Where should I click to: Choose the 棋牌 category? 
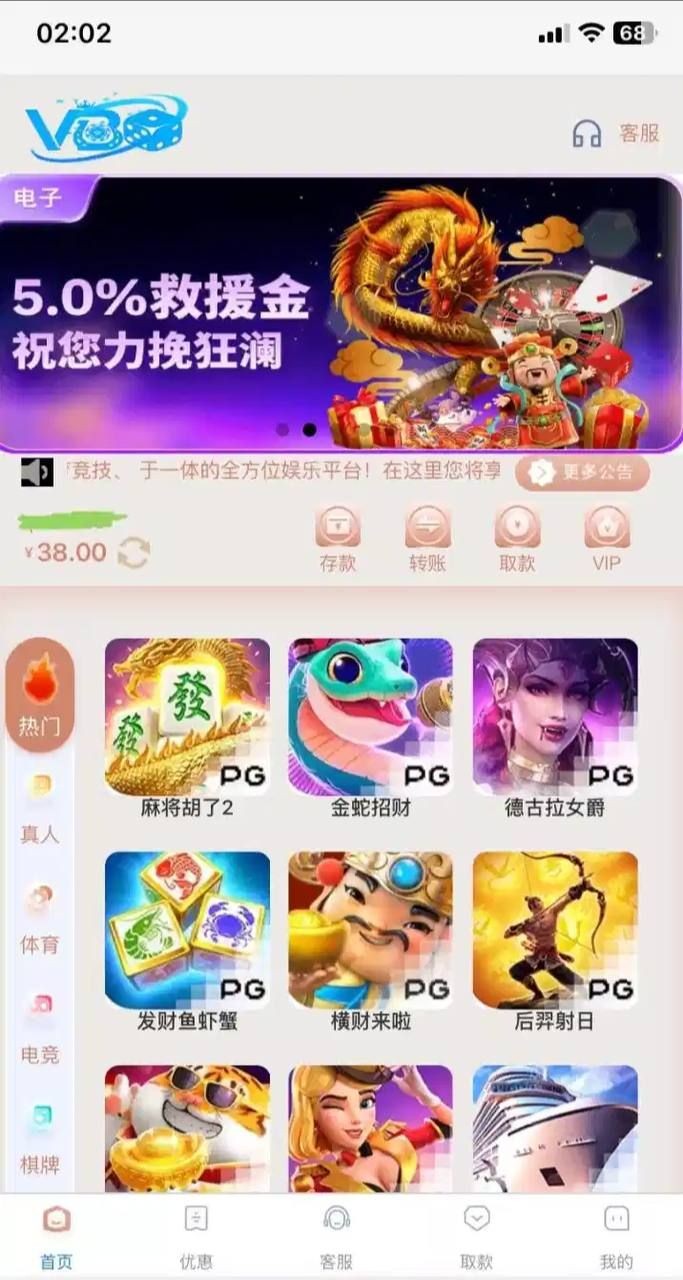point(40,1138)
